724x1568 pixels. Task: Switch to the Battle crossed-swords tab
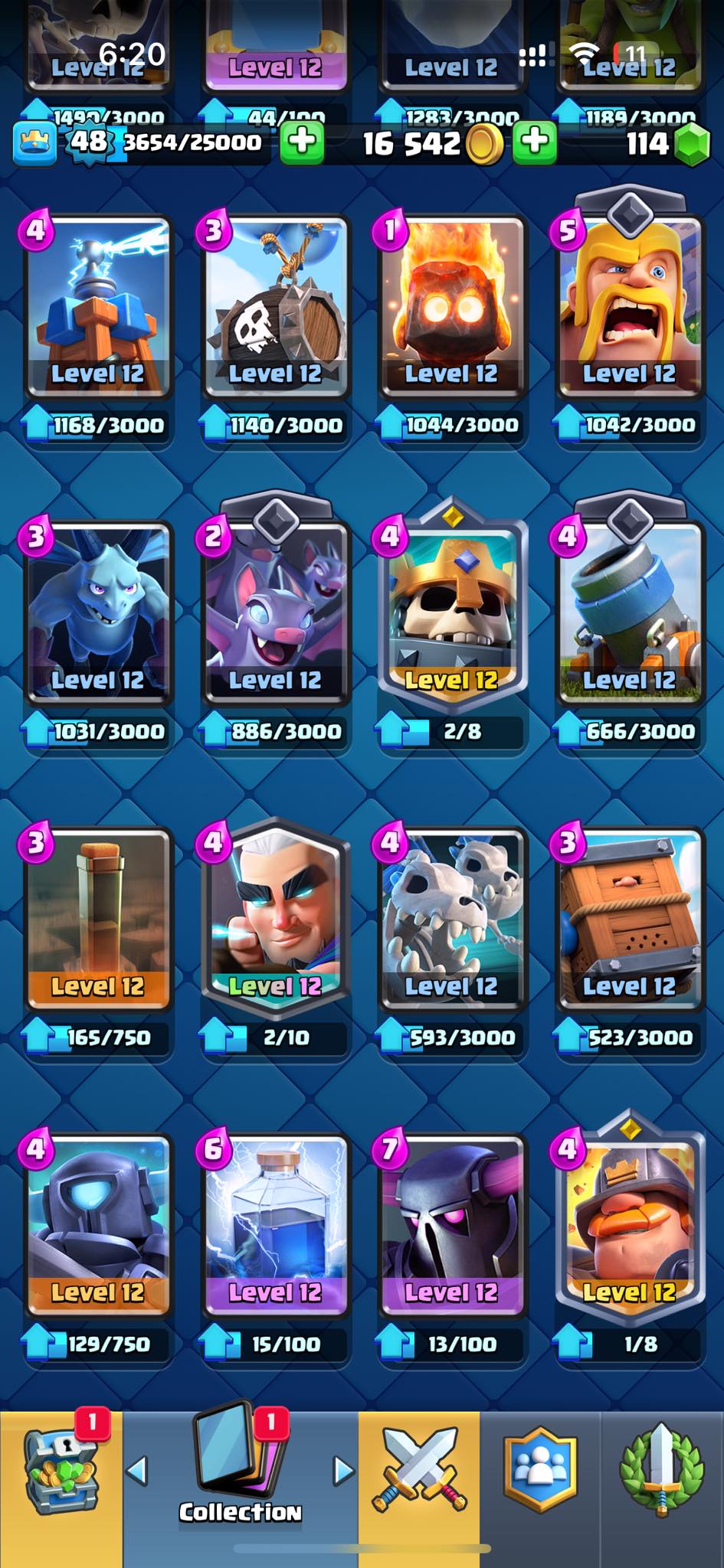pyautogui.click(x=419, y=1472)
